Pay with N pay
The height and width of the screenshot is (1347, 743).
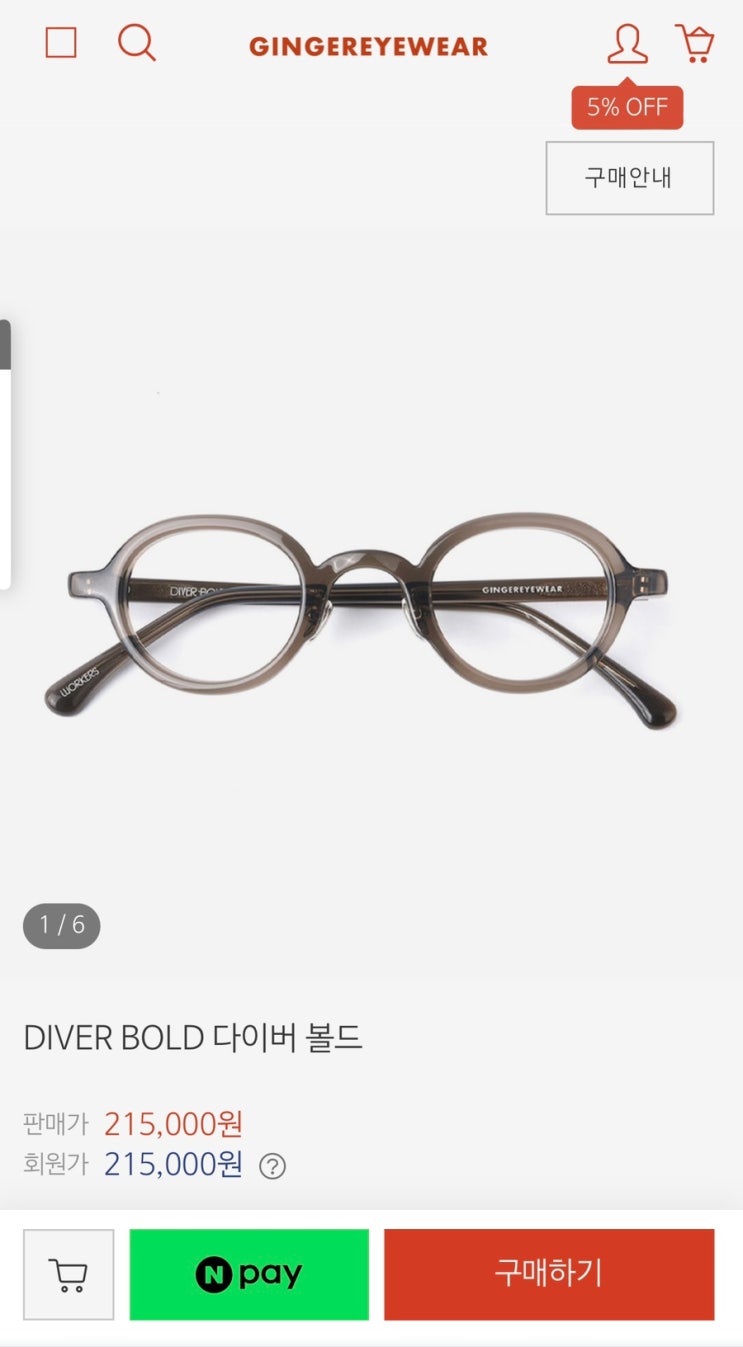pos(249,1274)
